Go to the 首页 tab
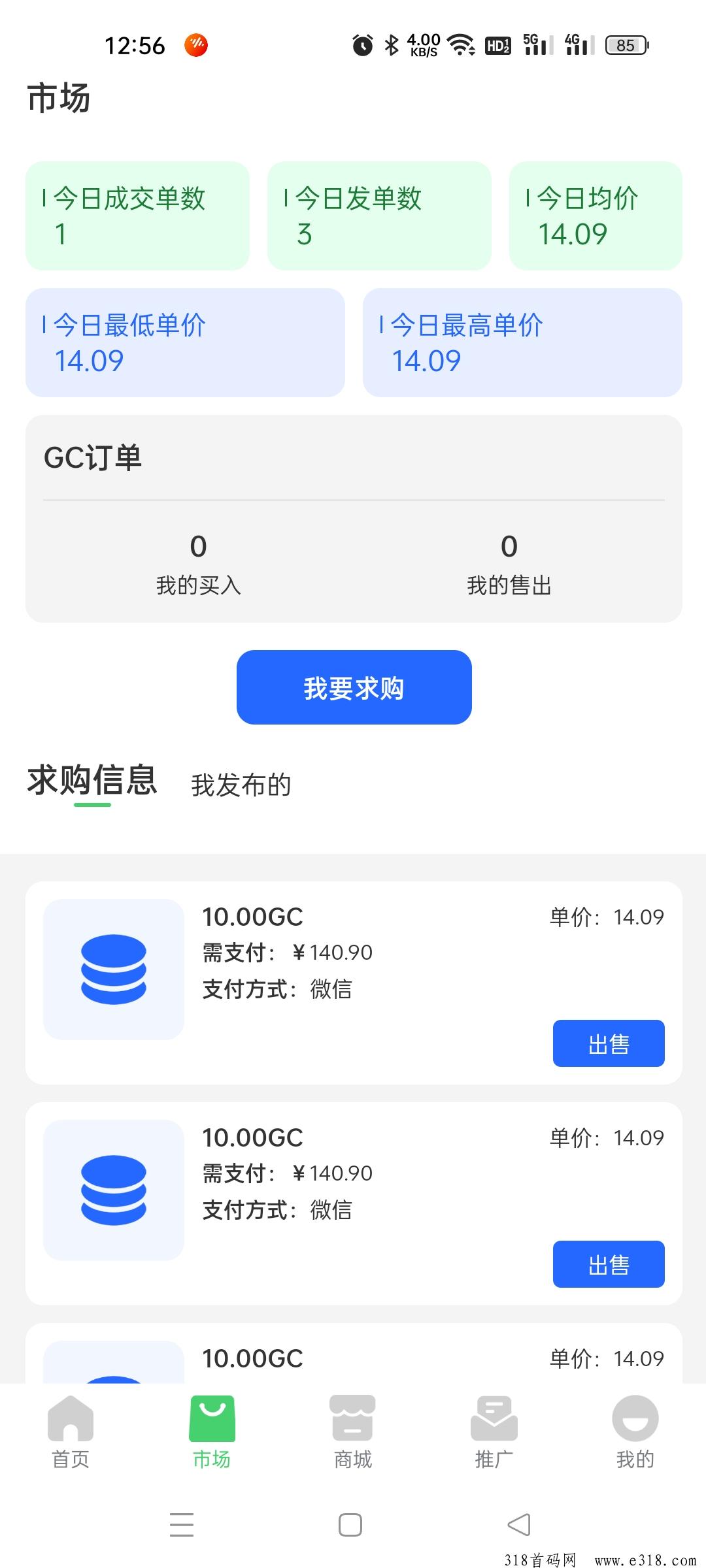 pyautogui.click(x=71, y=1432)
